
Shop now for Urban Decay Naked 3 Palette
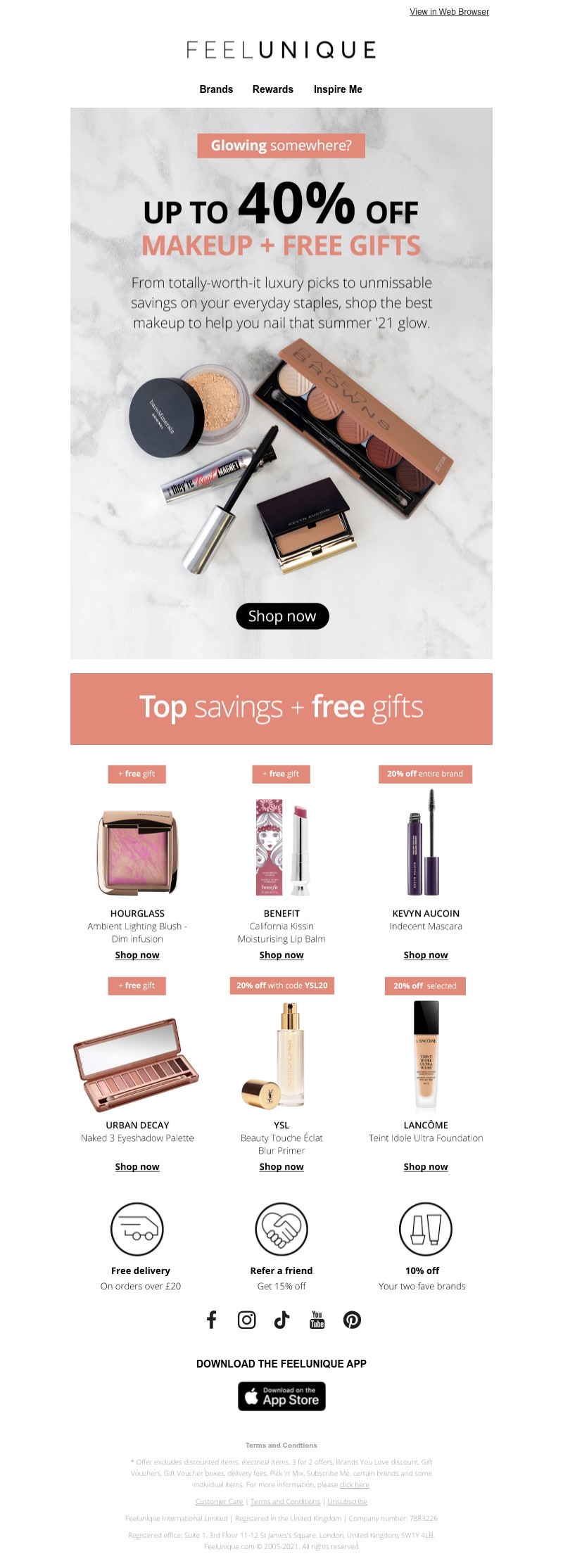click(x=137, y=1166)
